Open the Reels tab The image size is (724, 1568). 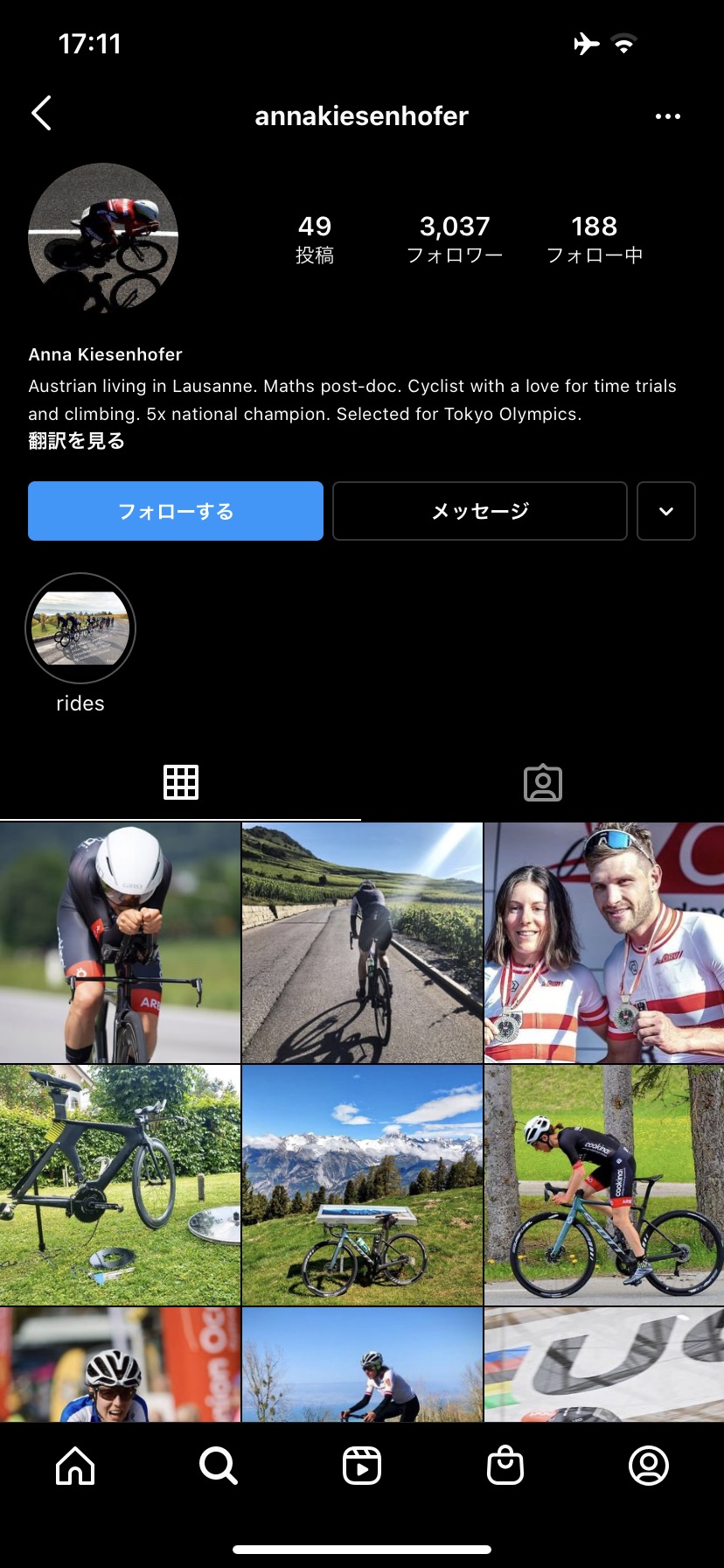tap(362, 1466)
